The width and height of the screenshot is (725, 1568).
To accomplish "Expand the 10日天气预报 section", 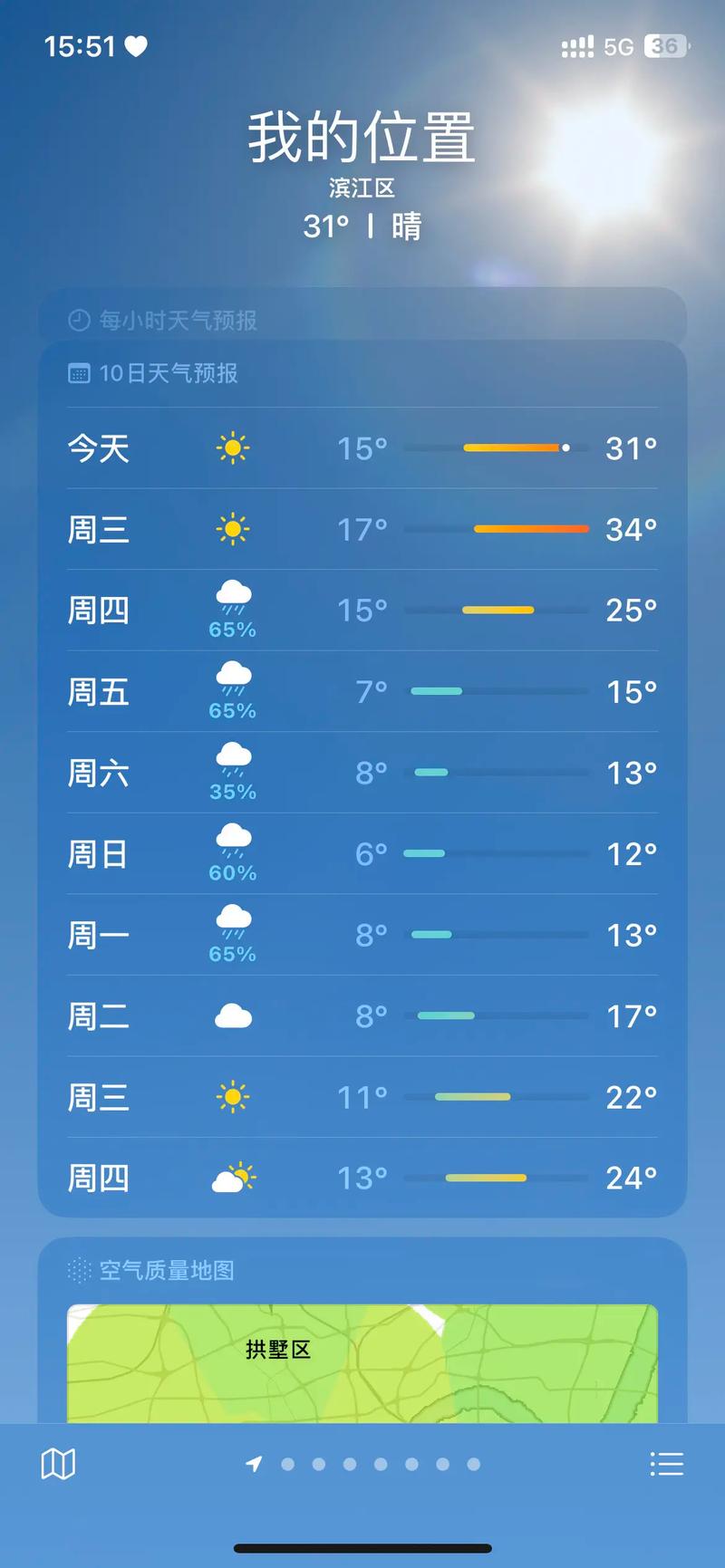I will coord(362,373).
